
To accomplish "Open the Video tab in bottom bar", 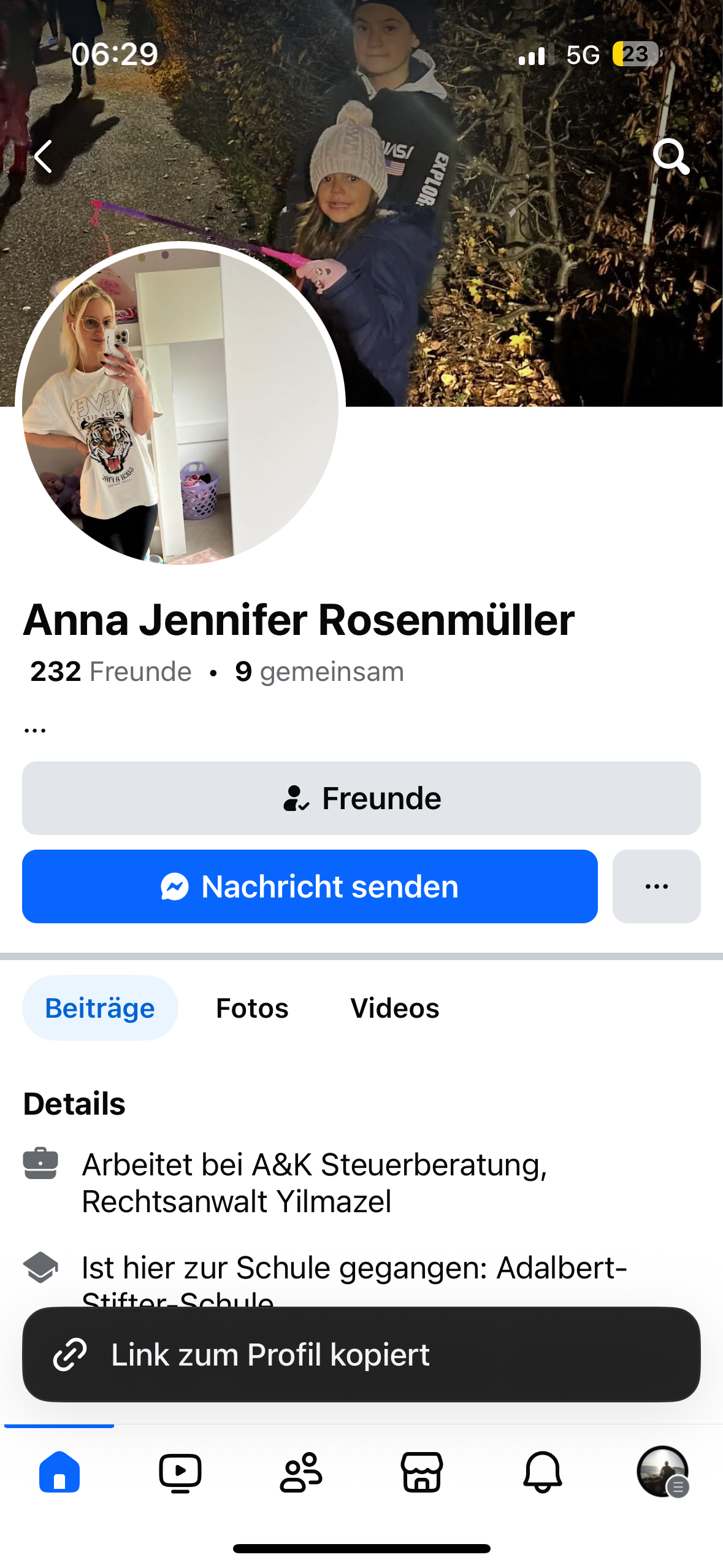I will click(x=180, y=1472).
